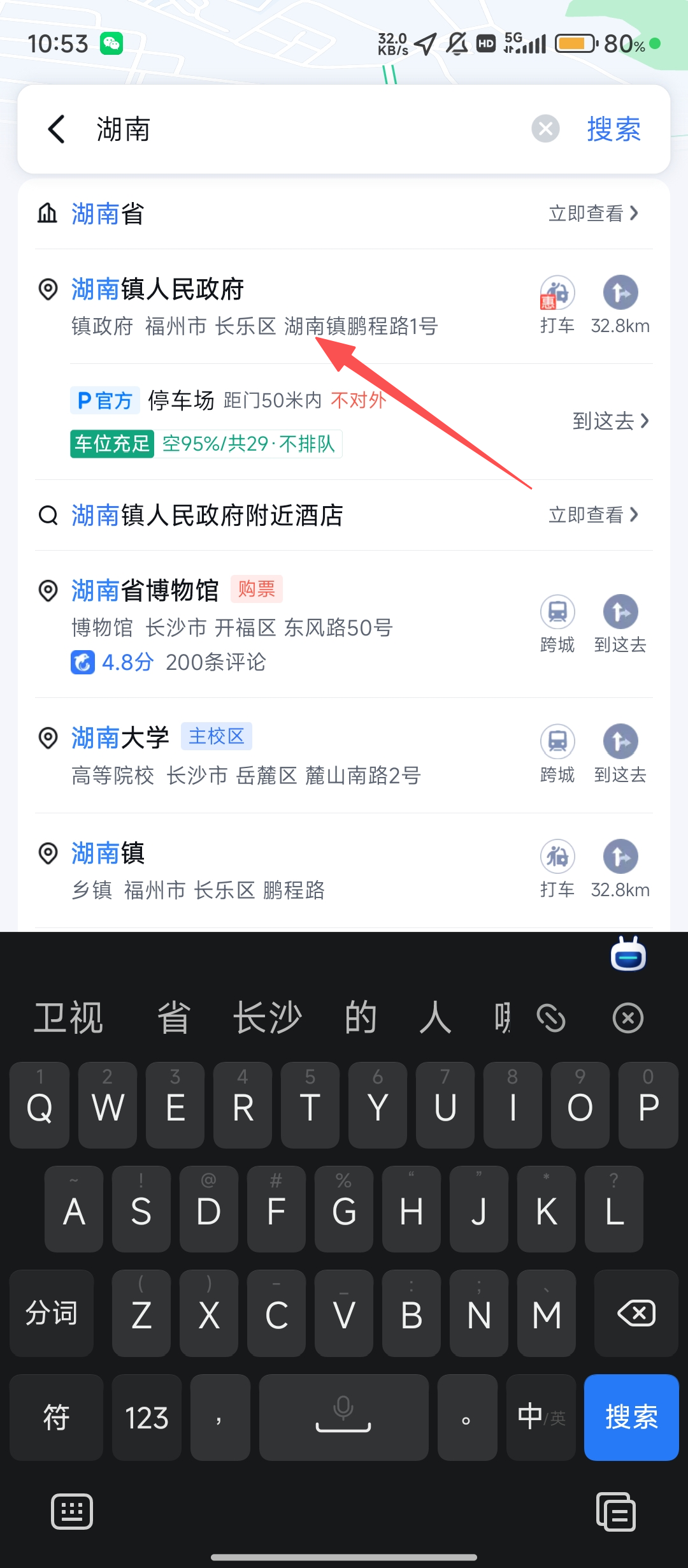Hail a ride to 湖南镇人民政府

557,305
